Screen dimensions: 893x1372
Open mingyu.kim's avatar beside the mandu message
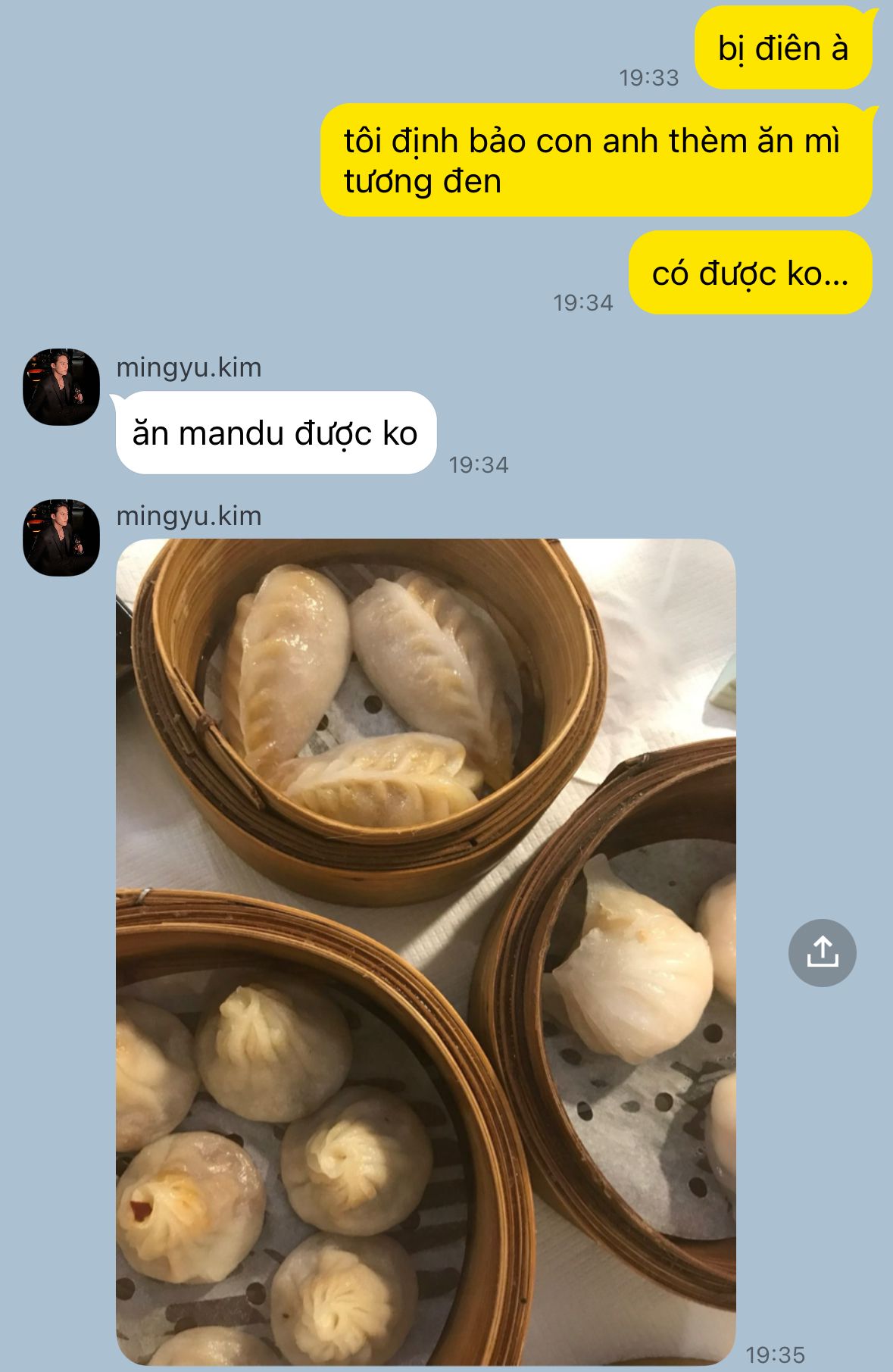pos(61,386)
